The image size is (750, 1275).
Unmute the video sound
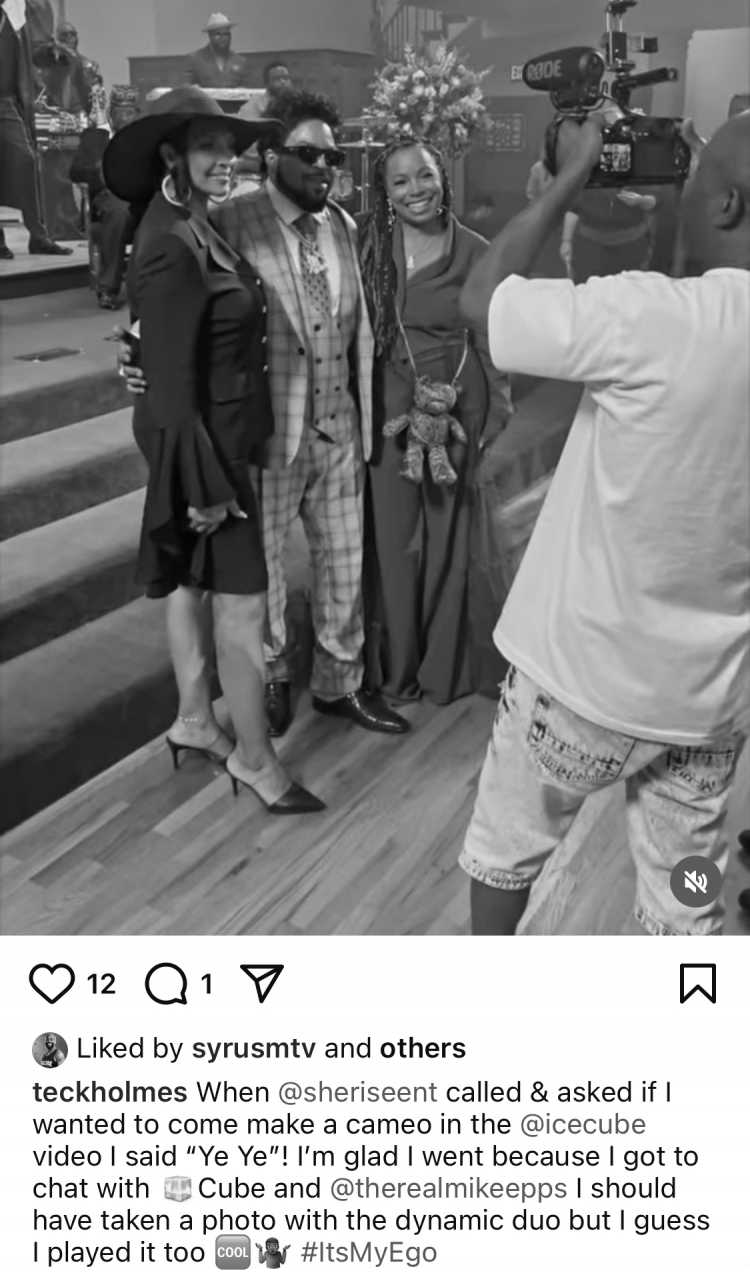pos(695,881)
